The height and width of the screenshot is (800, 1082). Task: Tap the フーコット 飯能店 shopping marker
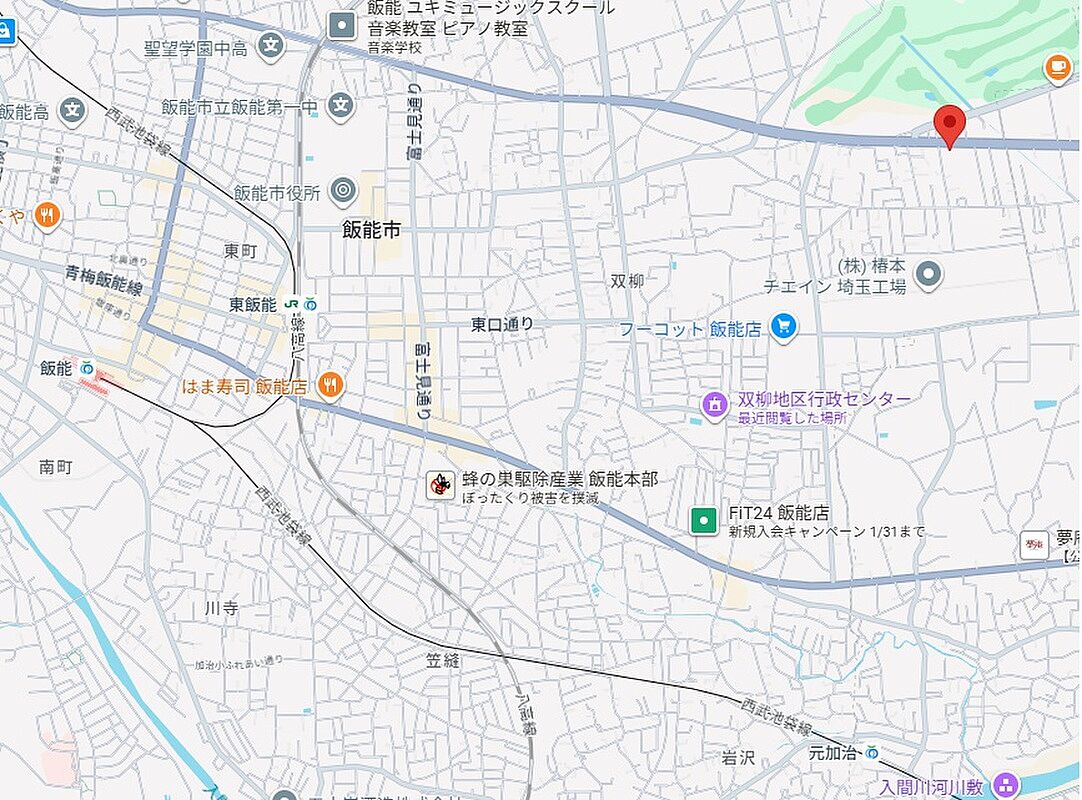(784, 327)
